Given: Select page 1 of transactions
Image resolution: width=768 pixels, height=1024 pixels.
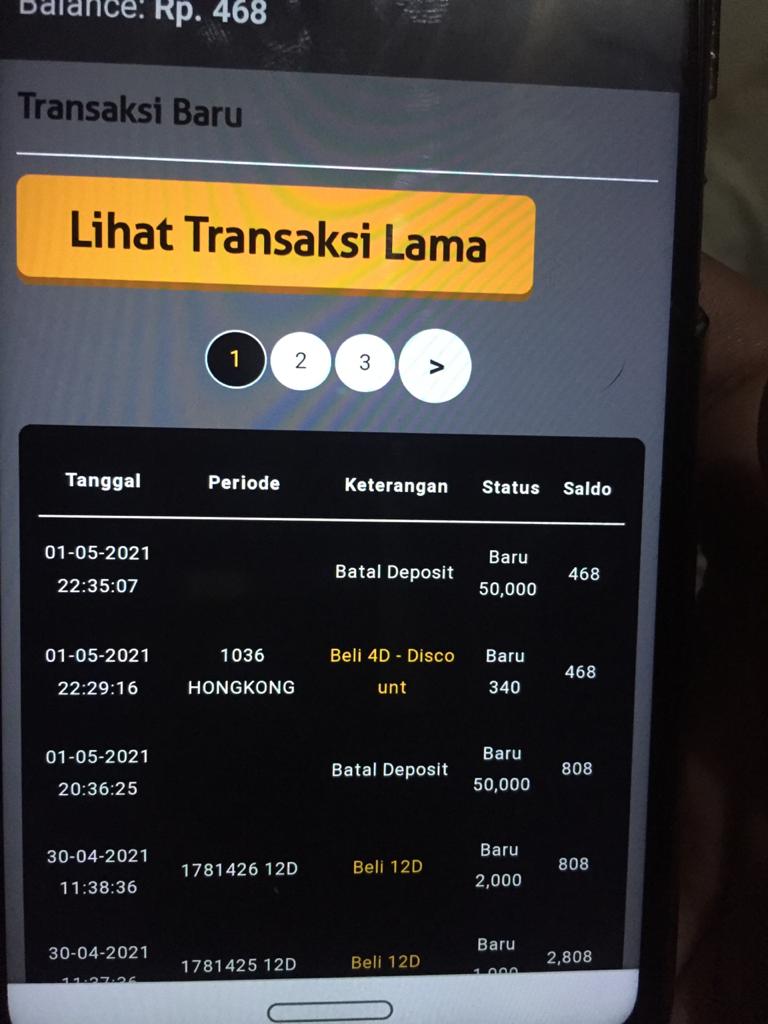Looking at the screenshot, I should (235, 359).
